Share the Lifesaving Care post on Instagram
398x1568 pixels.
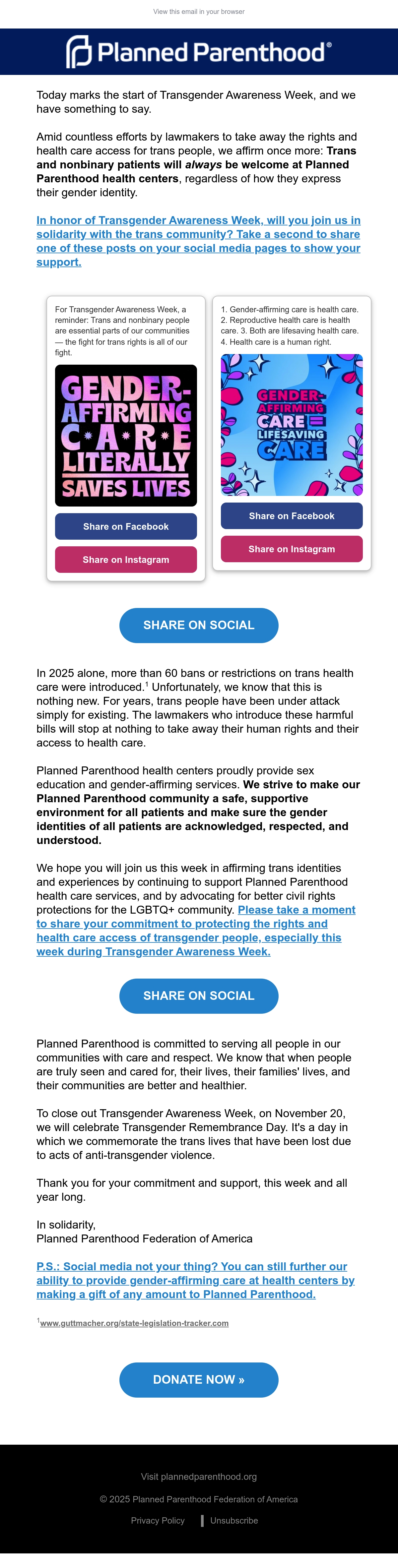(292, 549)
